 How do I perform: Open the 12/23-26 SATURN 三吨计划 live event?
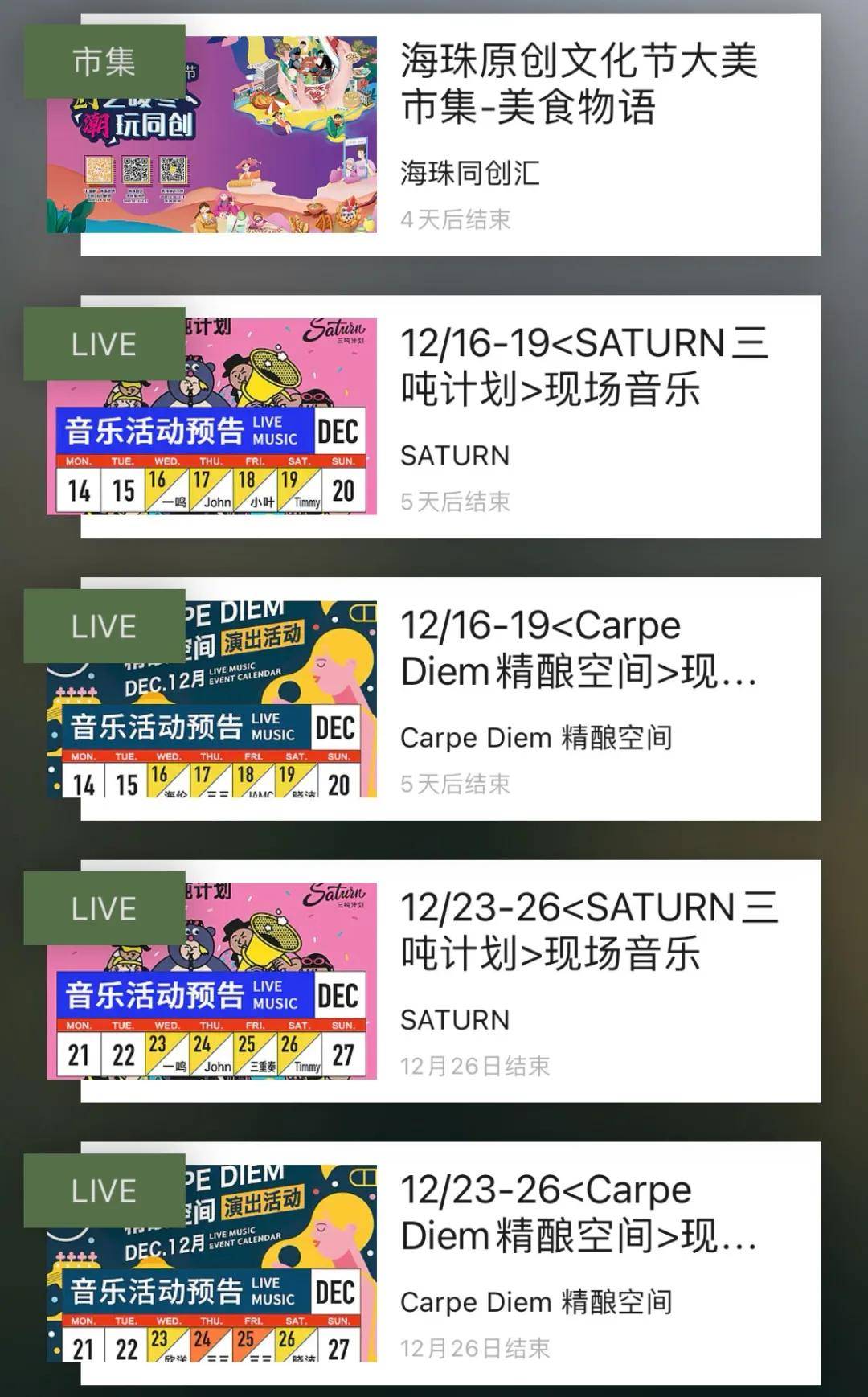[x=450, y=981]
